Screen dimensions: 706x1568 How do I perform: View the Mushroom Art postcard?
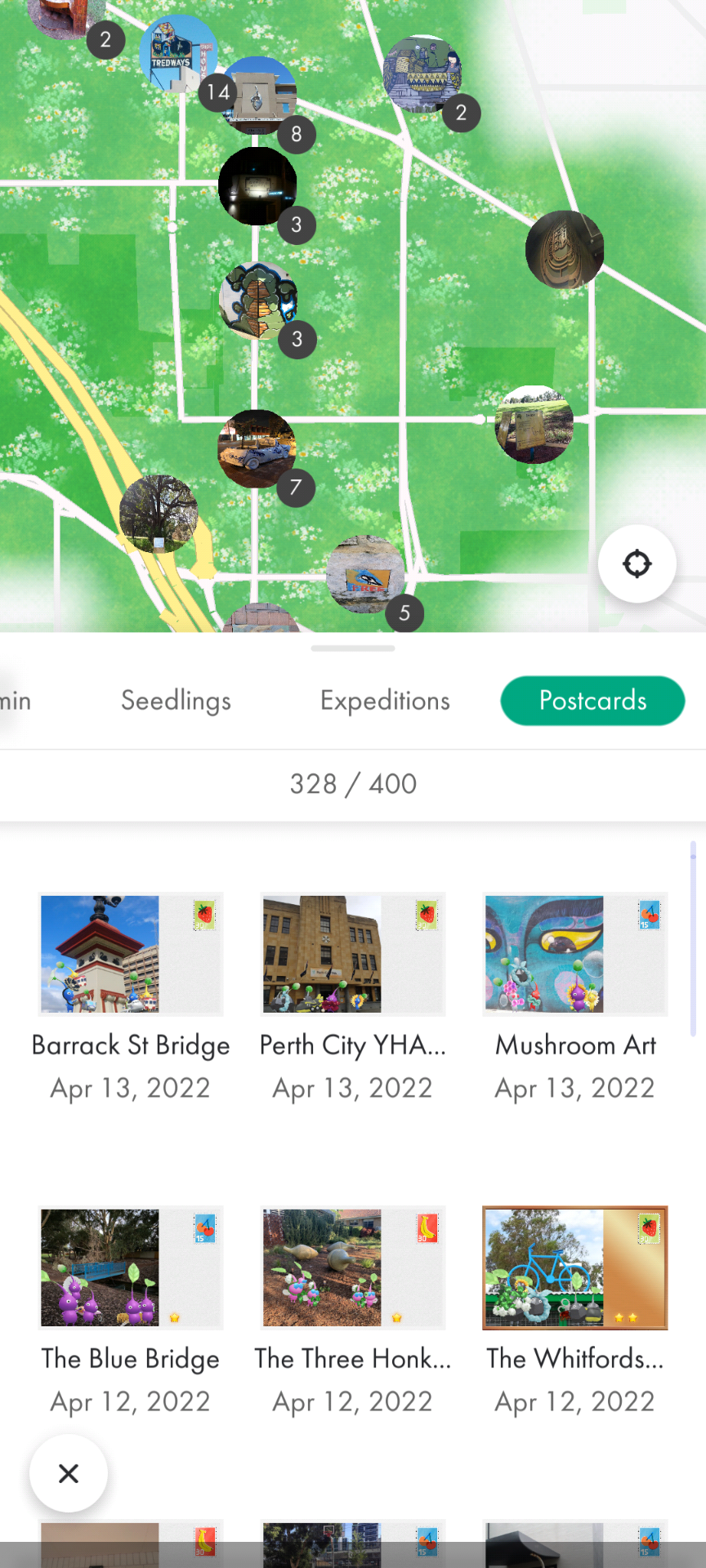pos(575,955)
